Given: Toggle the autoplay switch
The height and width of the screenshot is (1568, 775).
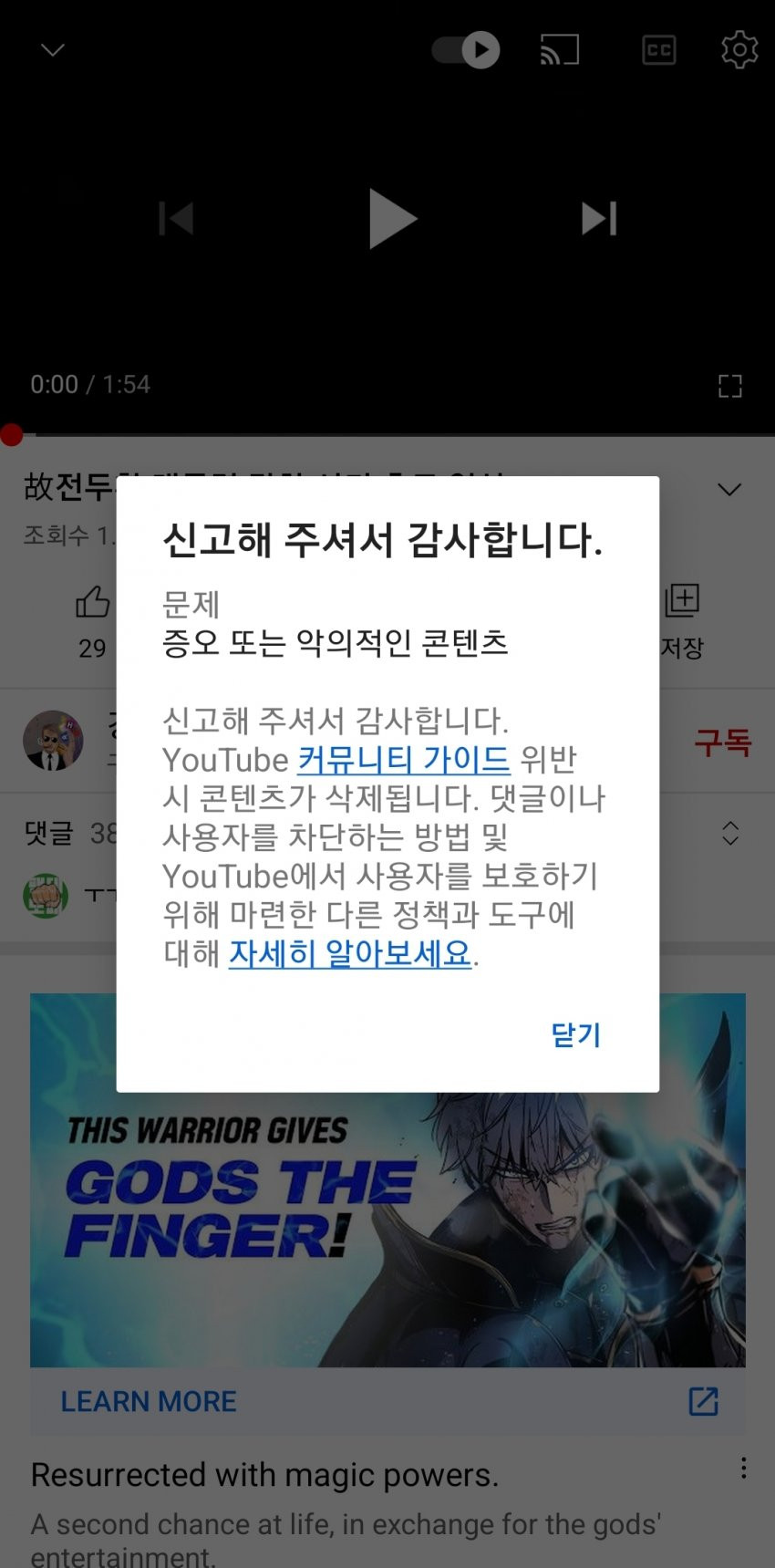Looking at the screenshot, I should click(x=466, y=49).
